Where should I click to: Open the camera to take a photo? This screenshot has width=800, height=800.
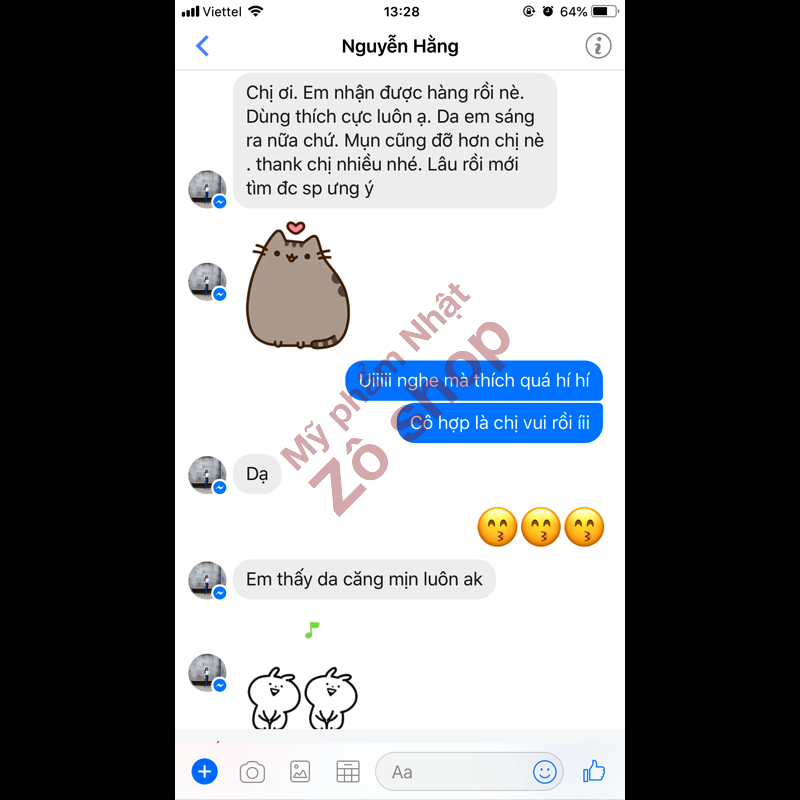[252, 771]
